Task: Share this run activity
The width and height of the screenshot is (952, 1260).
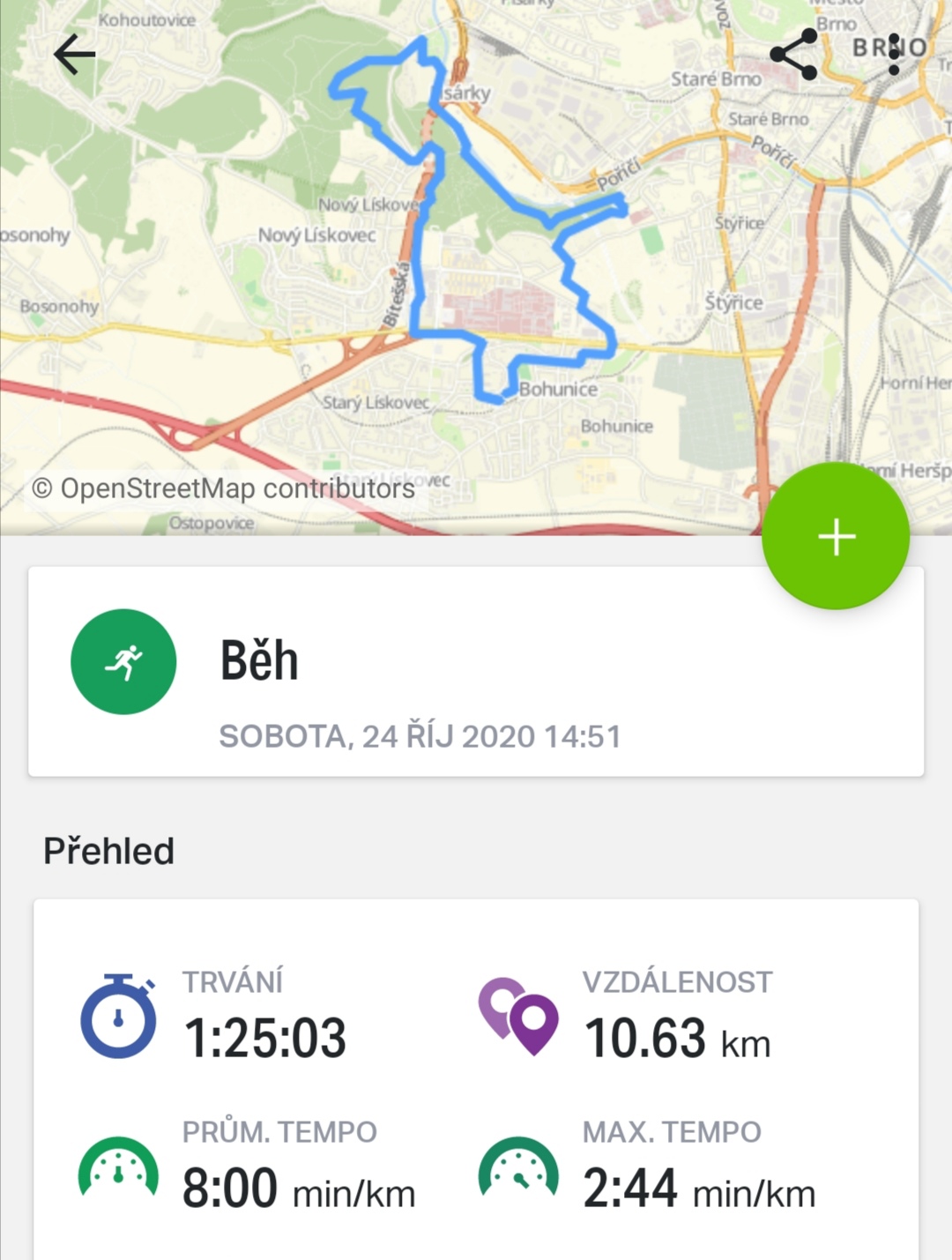Action: click(x=794, y=55)
